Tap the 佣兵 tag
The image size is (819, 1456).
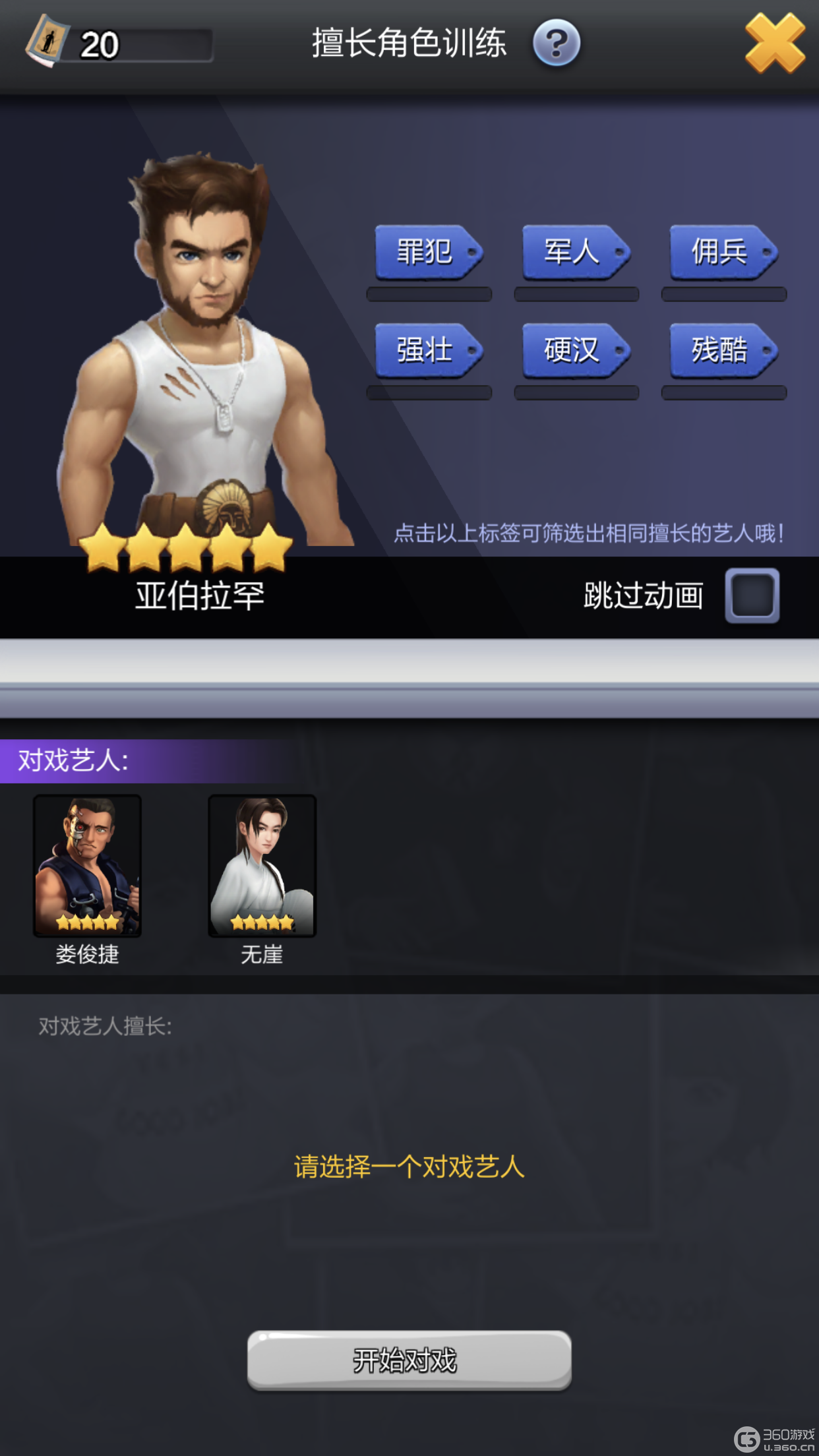723,253
